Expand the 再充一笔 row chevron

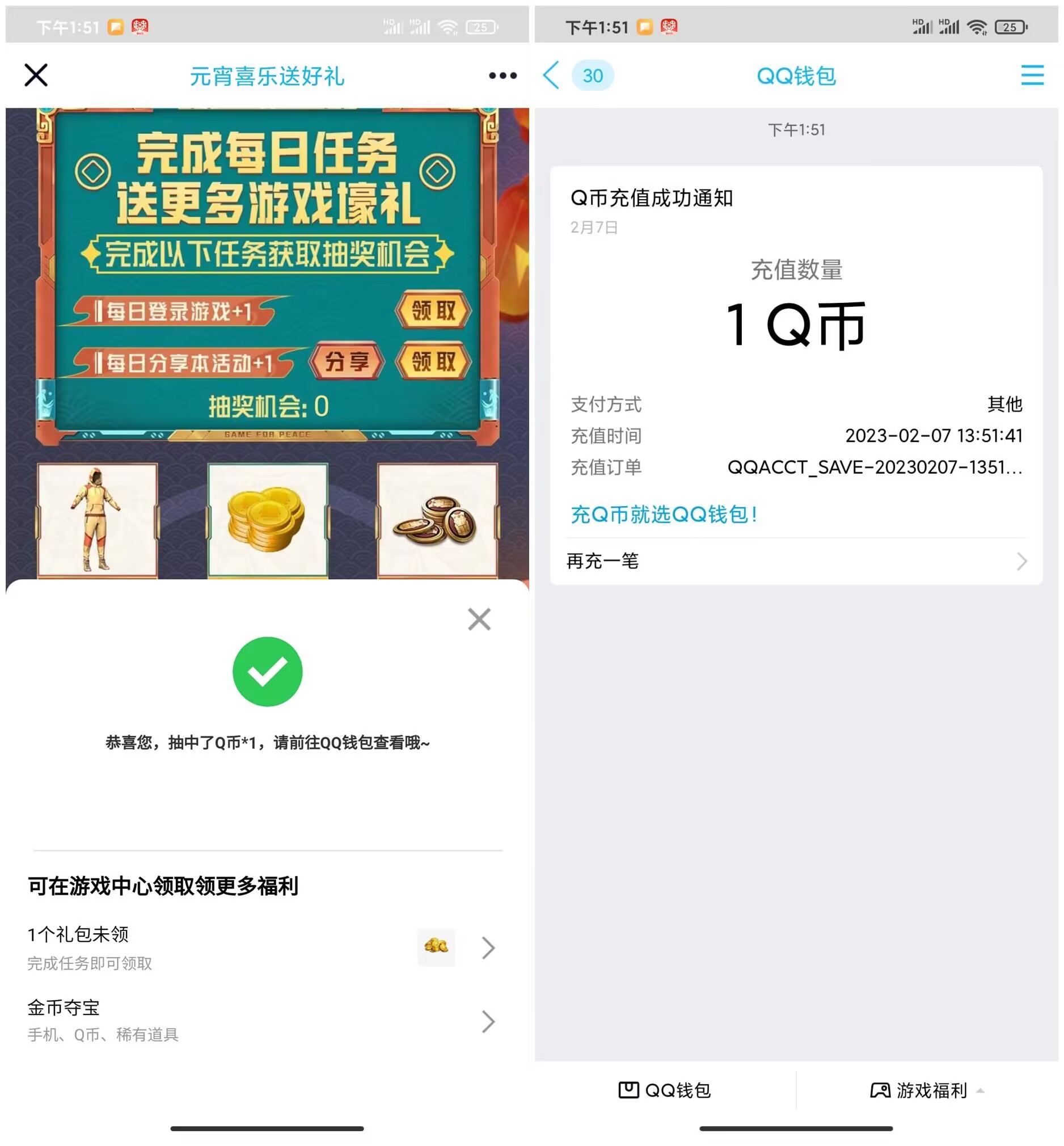point(1021,562)
